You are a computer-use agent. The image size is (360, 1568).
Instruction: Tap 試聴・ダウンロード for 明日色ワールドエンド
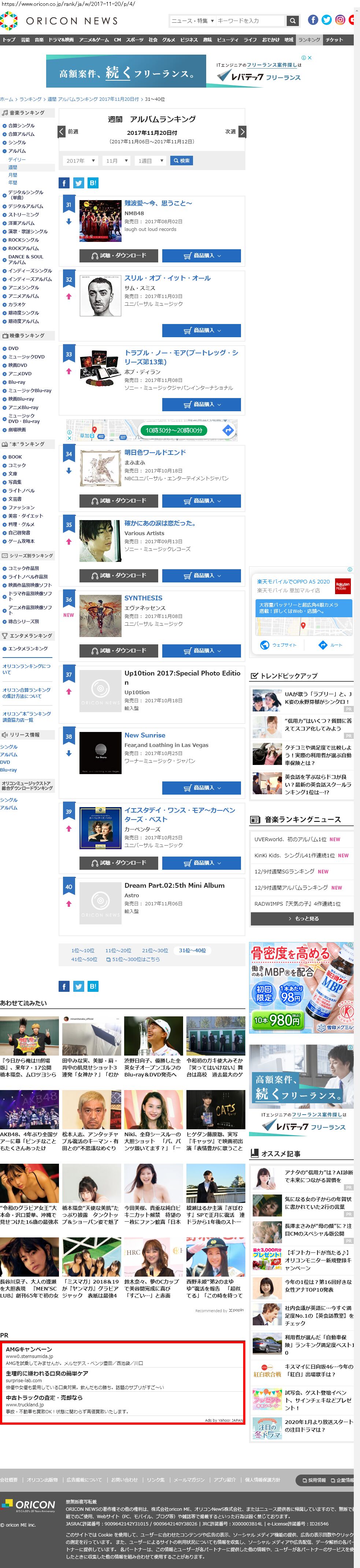tap(119, 501)
